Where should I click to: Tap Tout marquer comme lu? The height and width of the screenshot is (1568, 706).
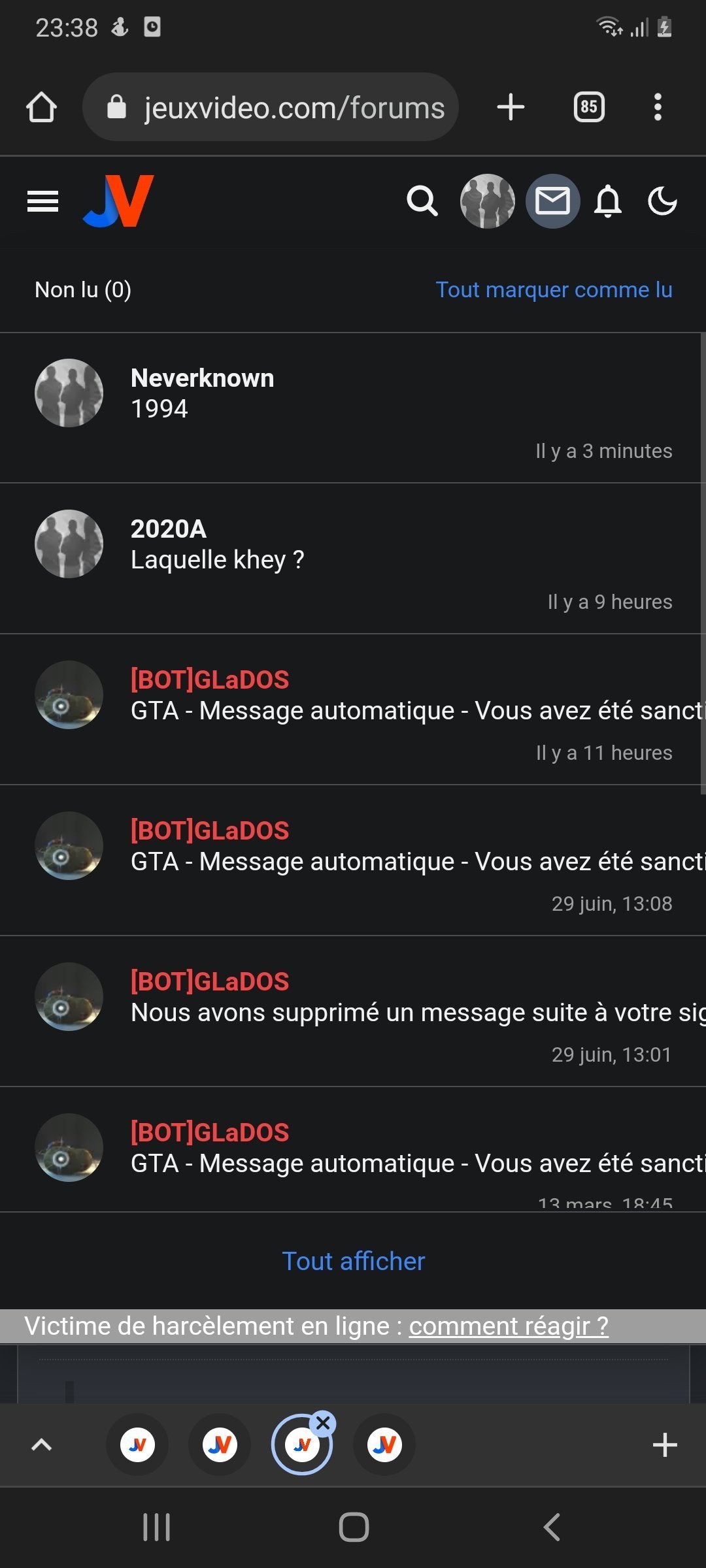pyautogui.click(x=554, y=289)
